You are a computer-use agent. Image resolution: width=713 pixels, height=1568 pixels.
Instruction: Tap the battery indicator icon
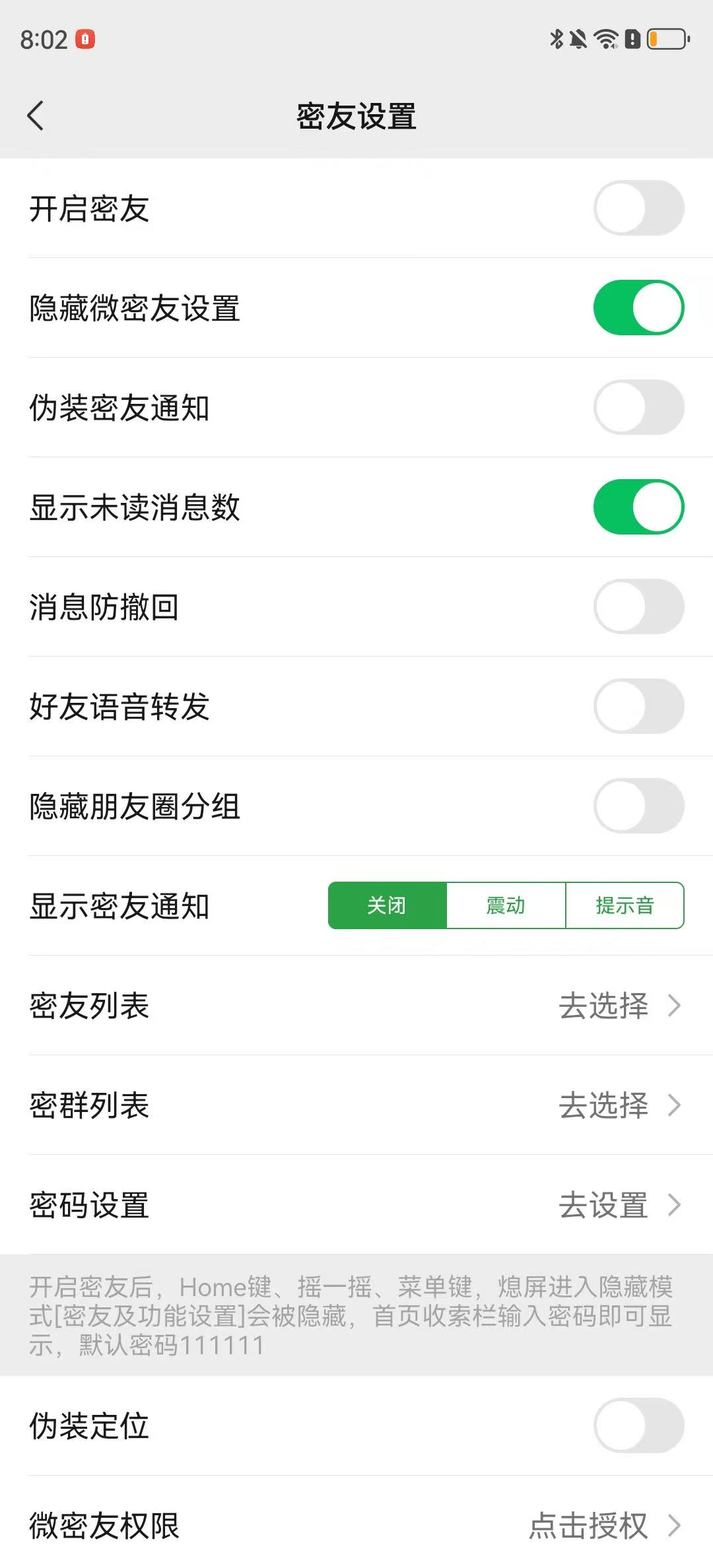pyautogui.click(x=667, y=39)
